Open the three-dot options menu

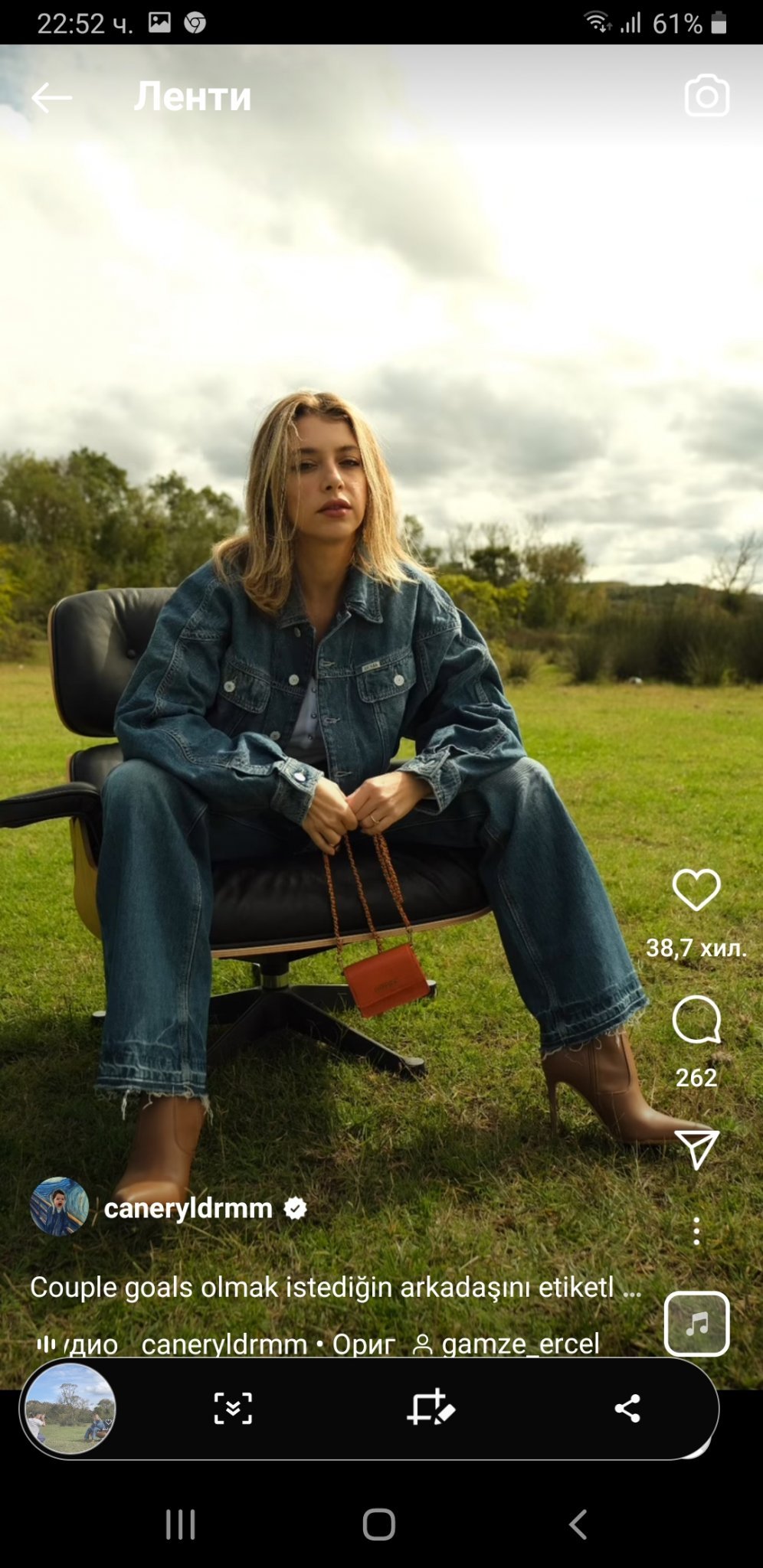tap(696, 1231)
